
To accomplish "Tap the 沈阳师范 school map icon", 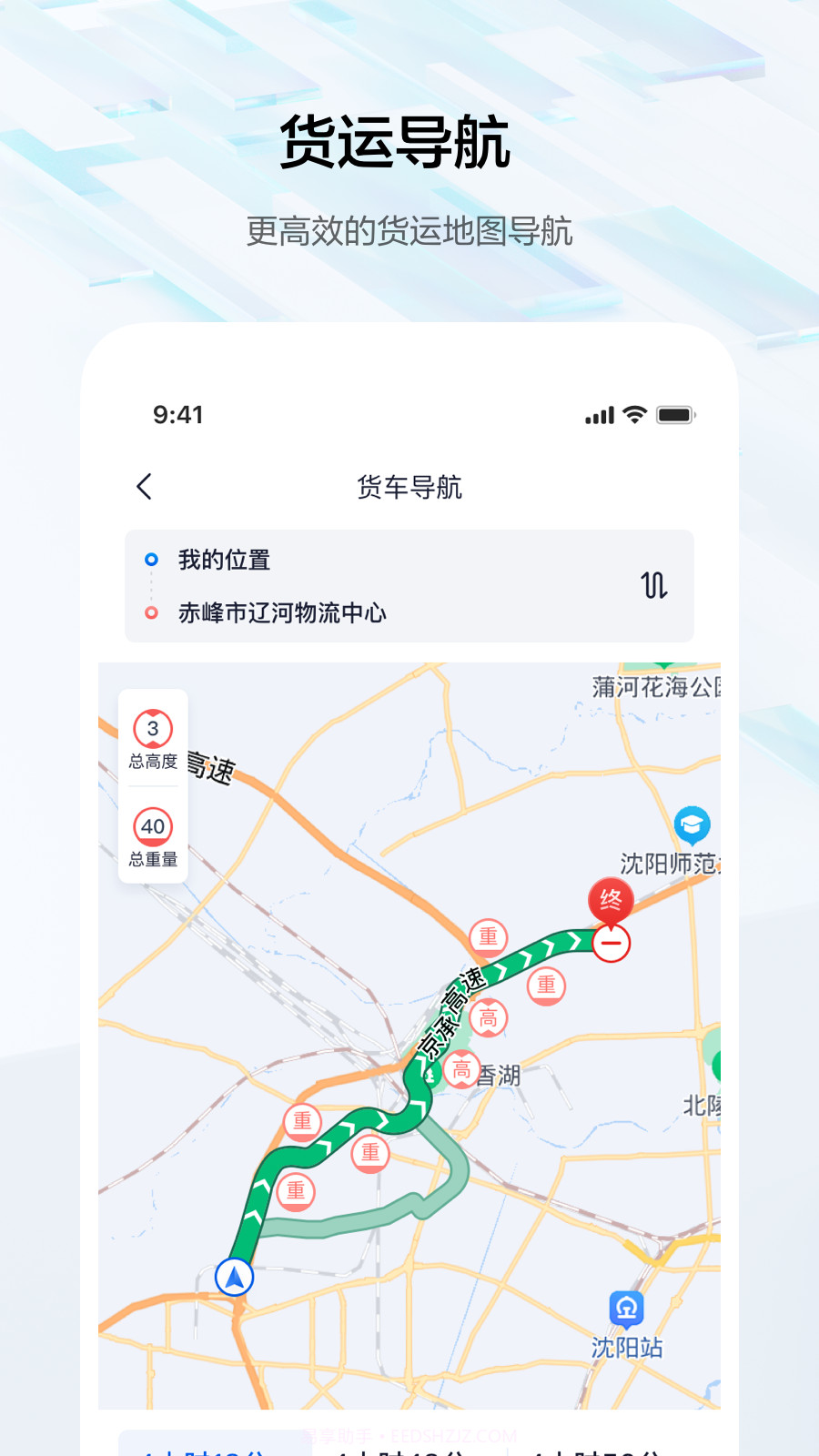I will (693, 822).
